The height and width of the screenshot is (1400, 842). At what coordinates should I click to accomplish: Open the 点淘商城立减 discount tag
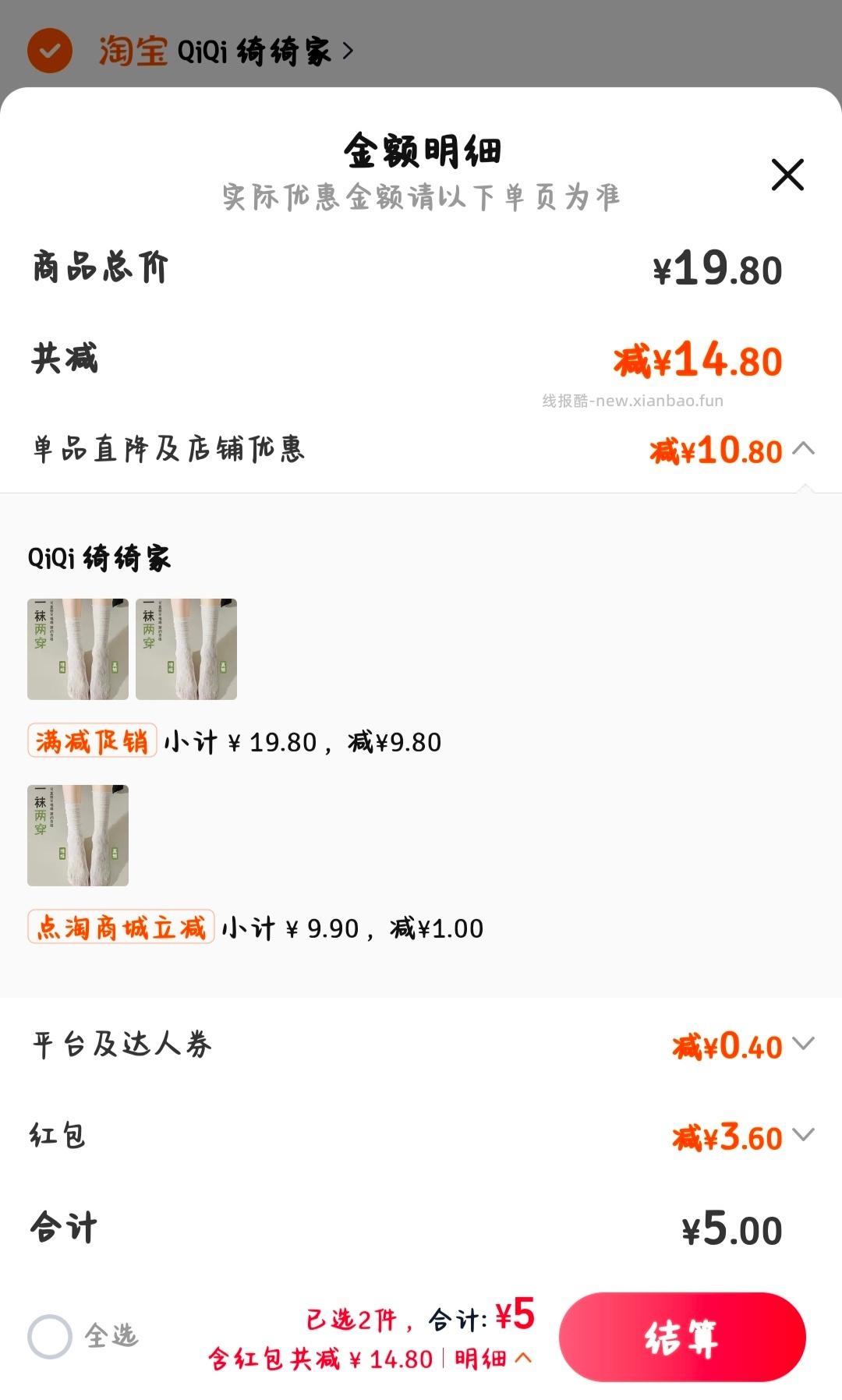click(x=121, y=928)
